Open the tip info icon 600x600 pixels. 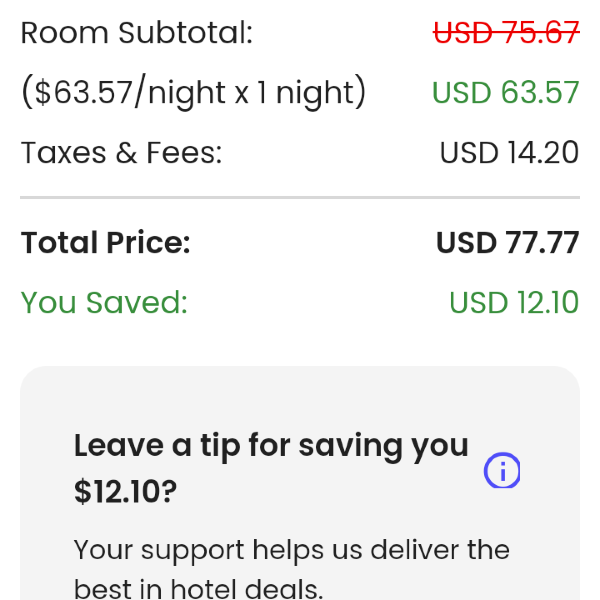click(x=502, y=470)
